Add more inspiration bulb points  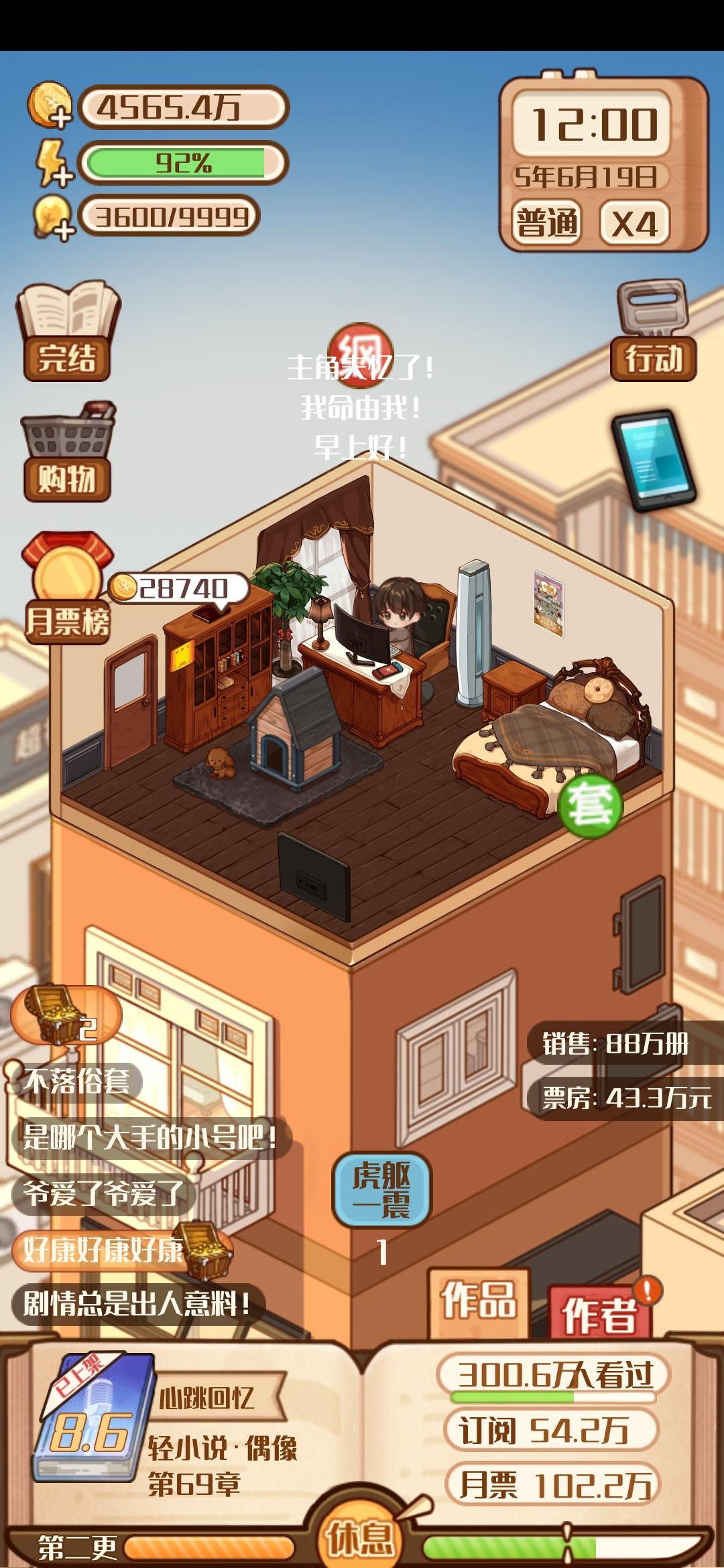click(54, 217)
